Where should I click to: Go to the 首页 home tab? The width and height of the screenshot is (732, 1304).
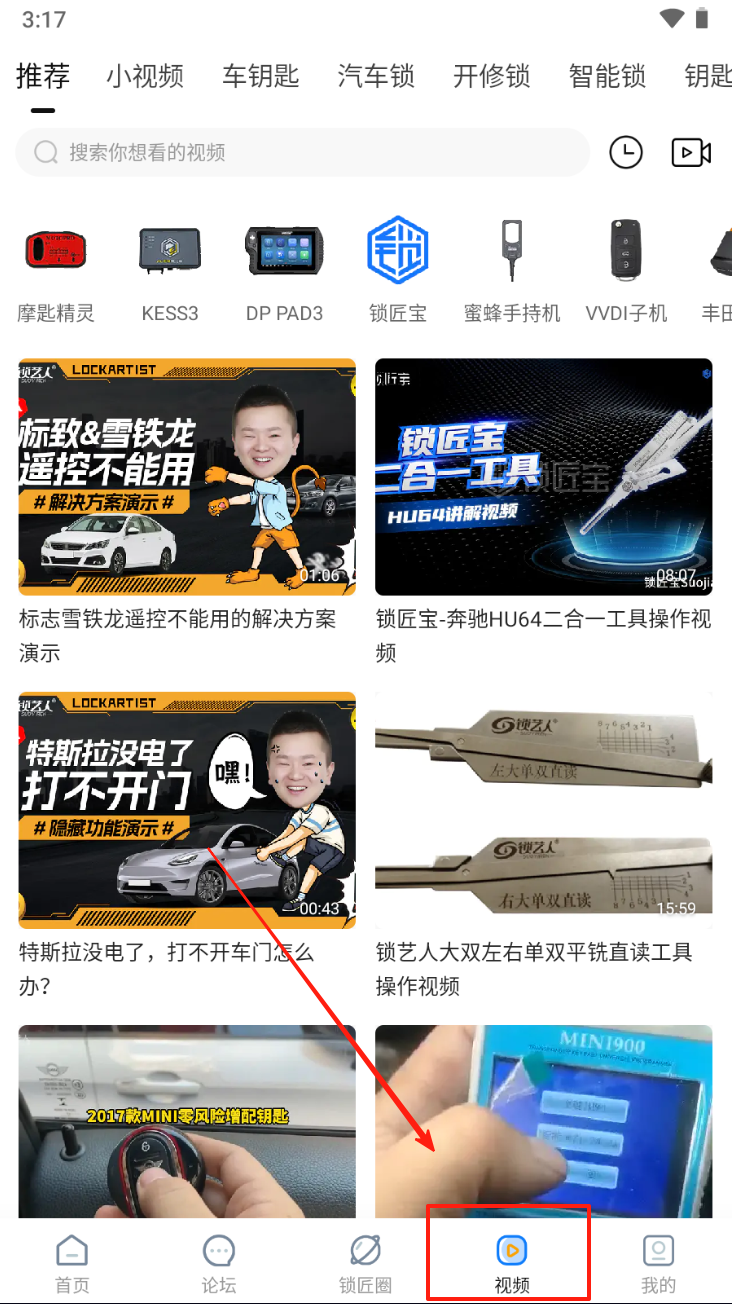(72, 1264)
